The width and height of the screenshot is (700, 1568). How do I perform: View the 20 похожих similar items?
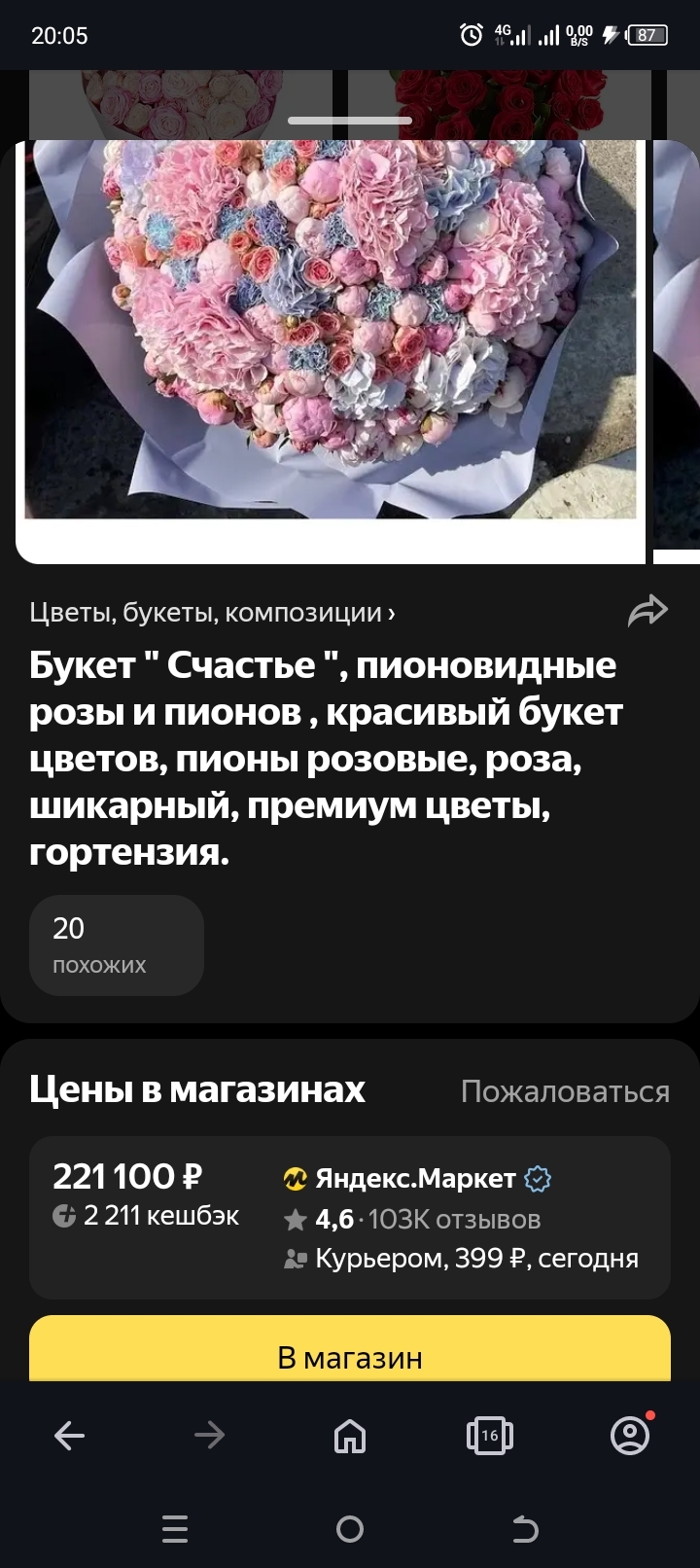pos(117,945)
